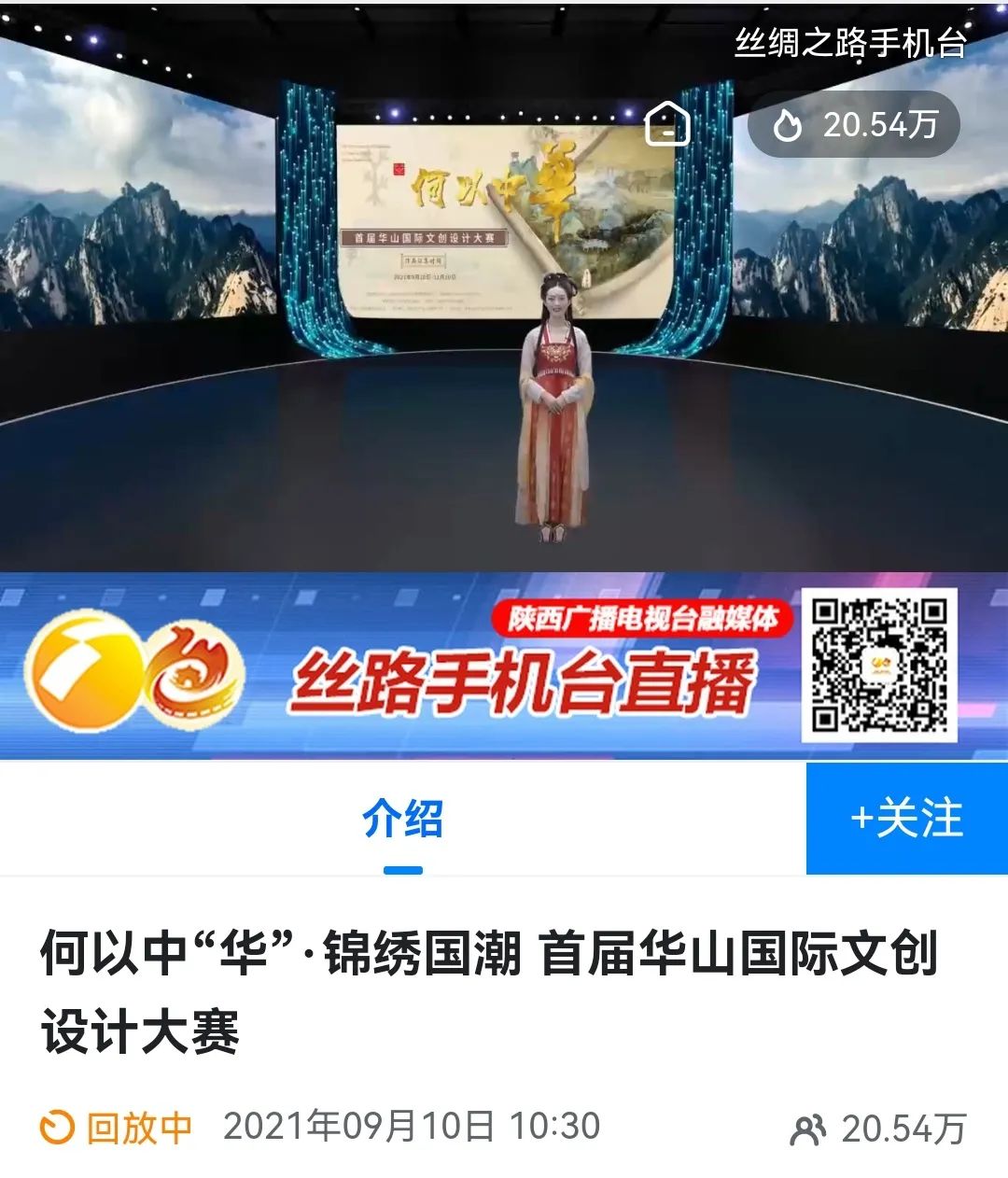Switch to the 介绍 tab

click(x=402, y=820)
